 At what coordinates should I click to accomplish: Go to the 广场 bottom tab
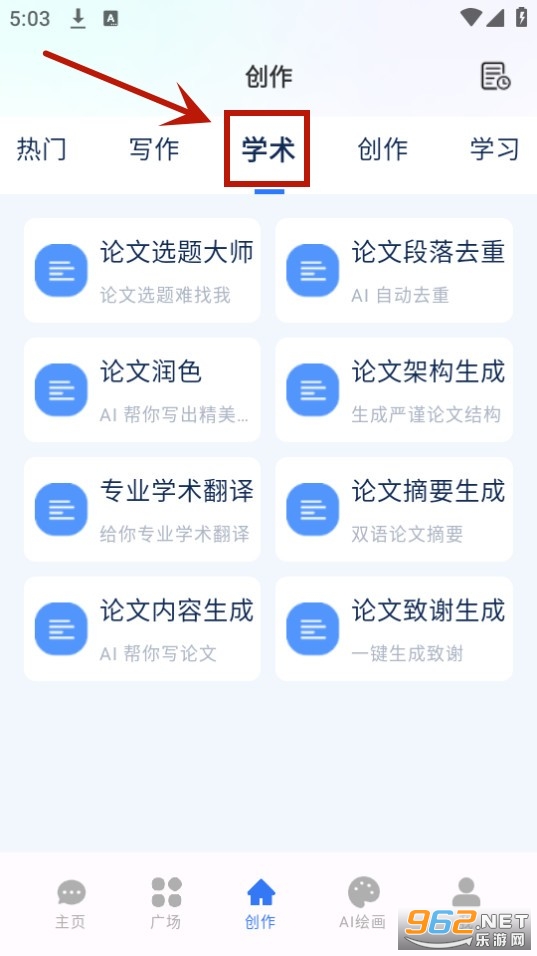[166, 904]
